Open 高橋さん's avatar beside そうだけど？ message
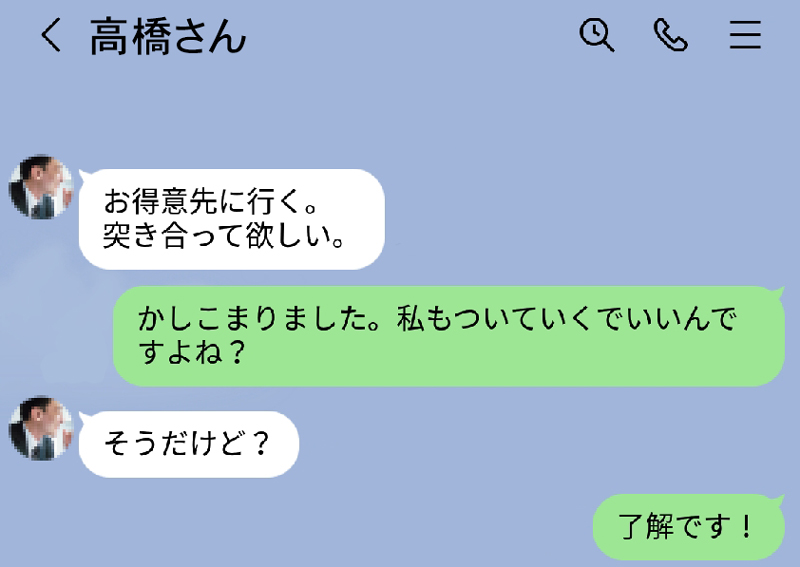The width and height of the screenshot is (800, 567). point(41,427)
